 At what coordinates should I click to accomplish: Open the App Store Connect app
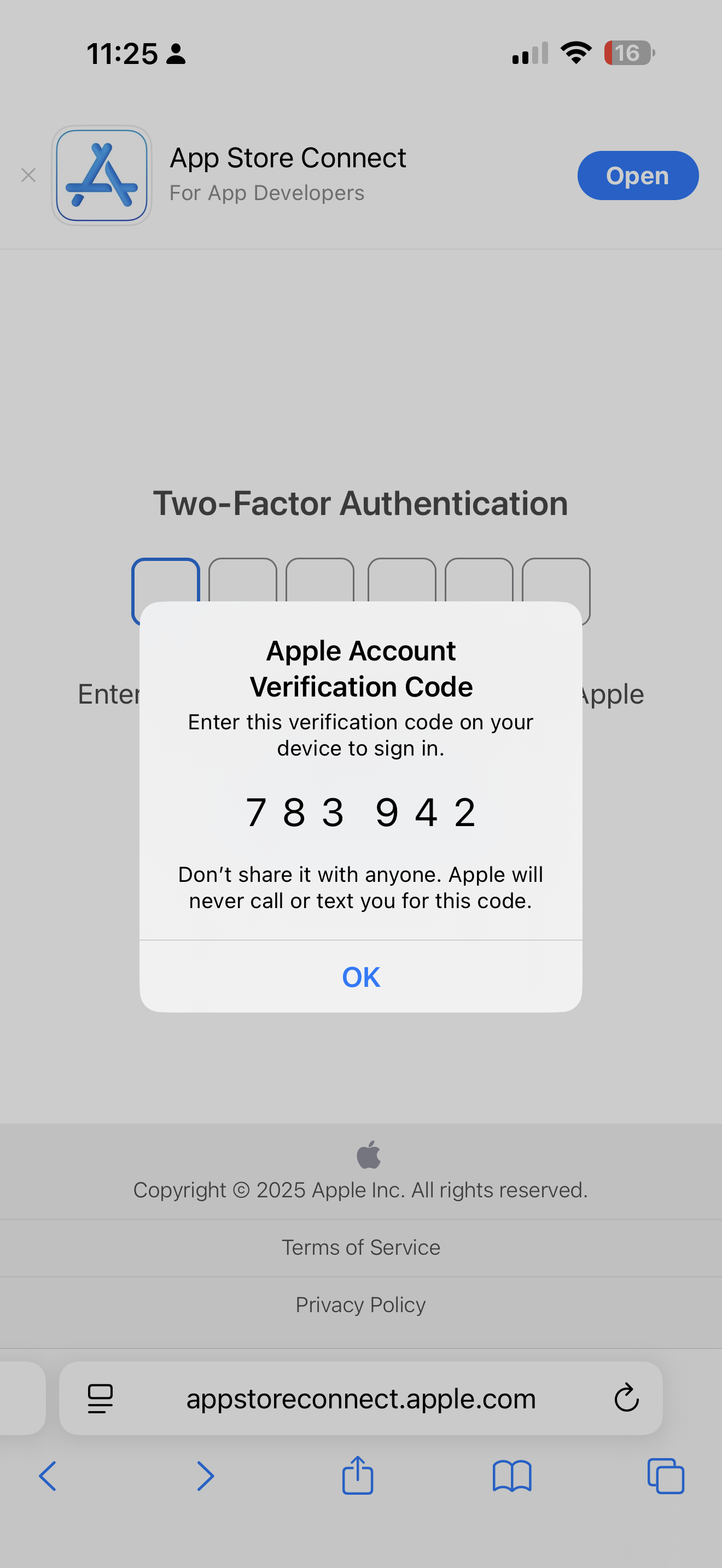637,175
